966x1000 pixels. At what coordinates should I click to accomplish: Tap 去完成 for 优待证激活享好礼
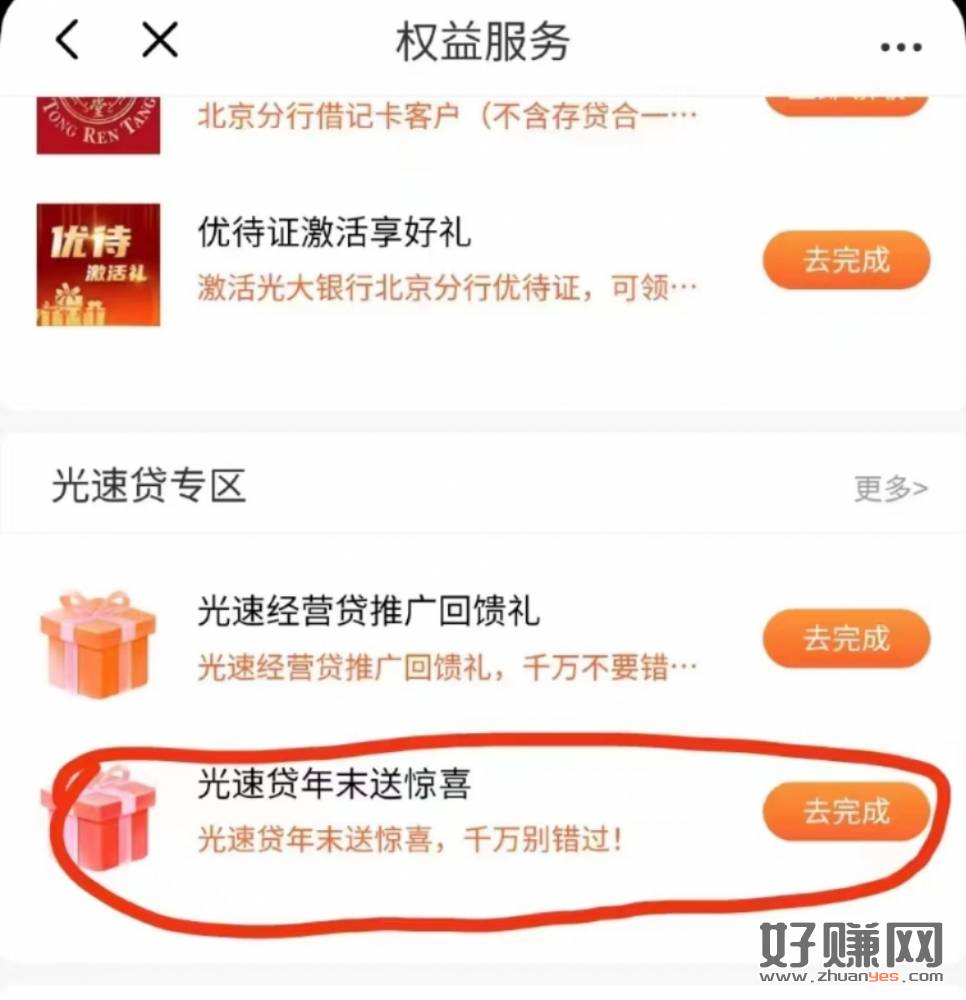(x=846, y=261)
